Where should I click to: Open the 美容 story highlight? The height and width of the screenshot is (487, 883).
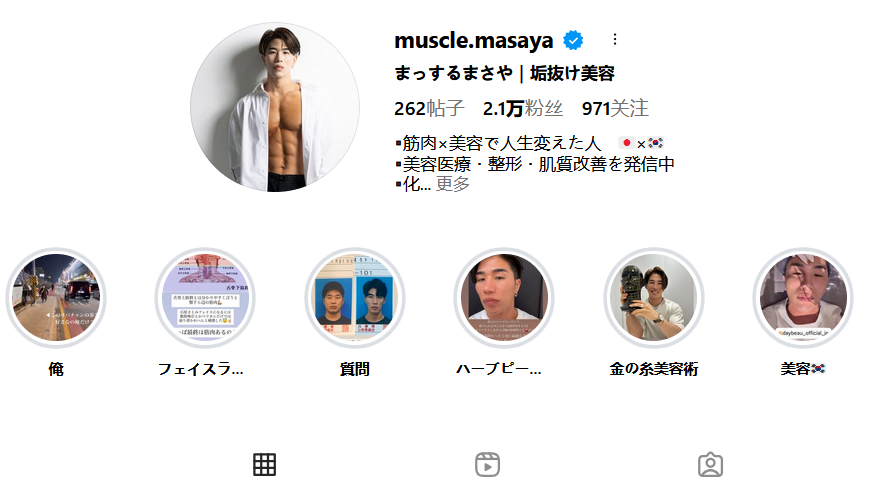pos(803,298)
